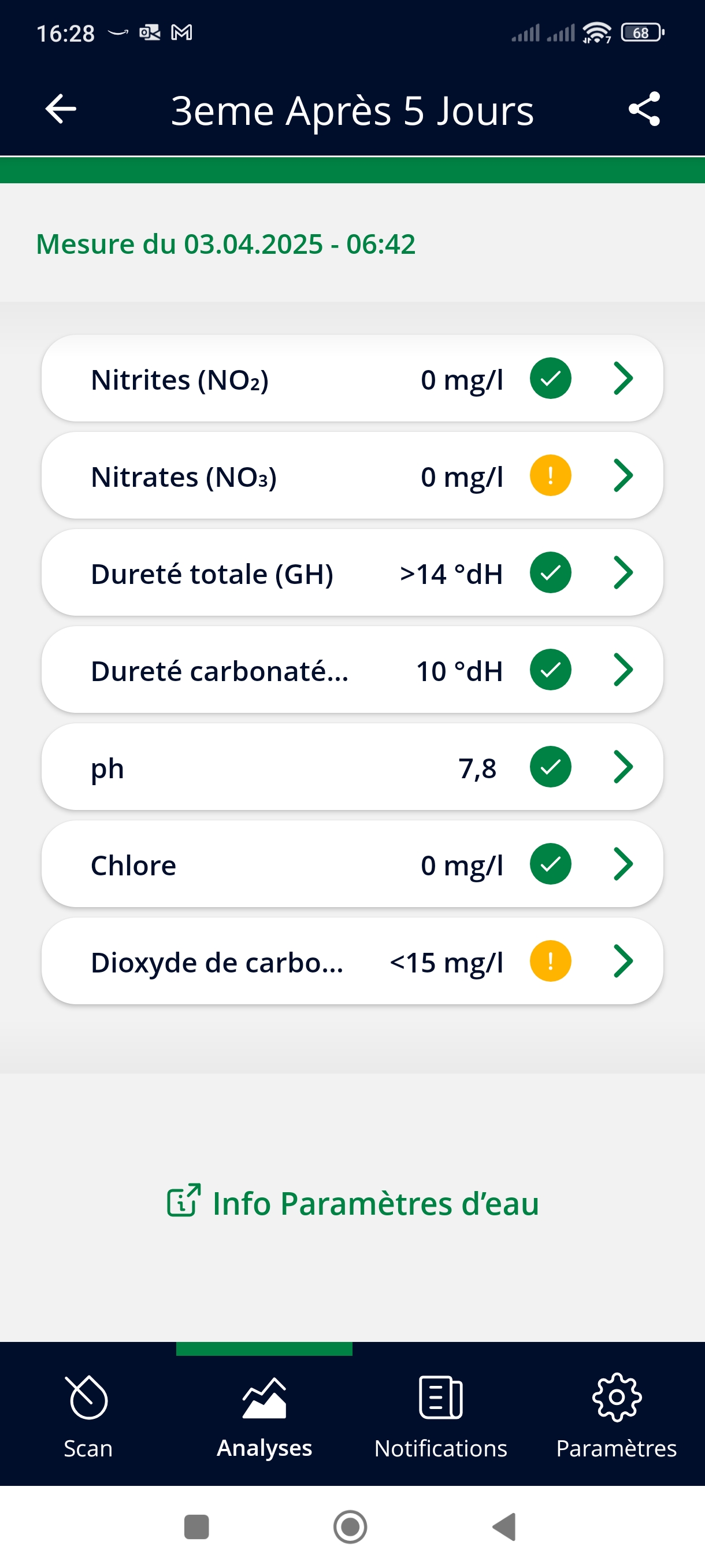Viewport: 705px width, 1568px height.
Task: Tap the system home button
Action: (350, 1526)
